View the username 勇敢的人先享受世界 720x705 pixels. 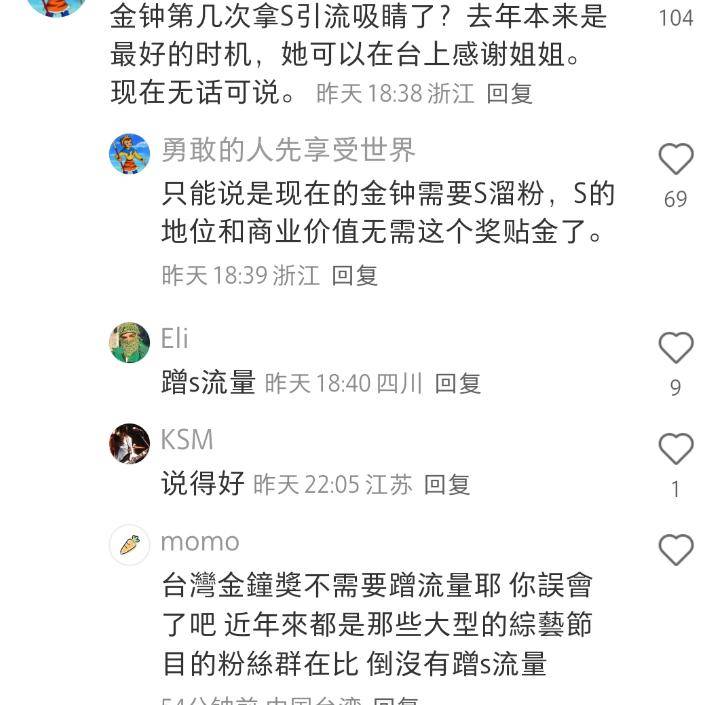point(288,150)
